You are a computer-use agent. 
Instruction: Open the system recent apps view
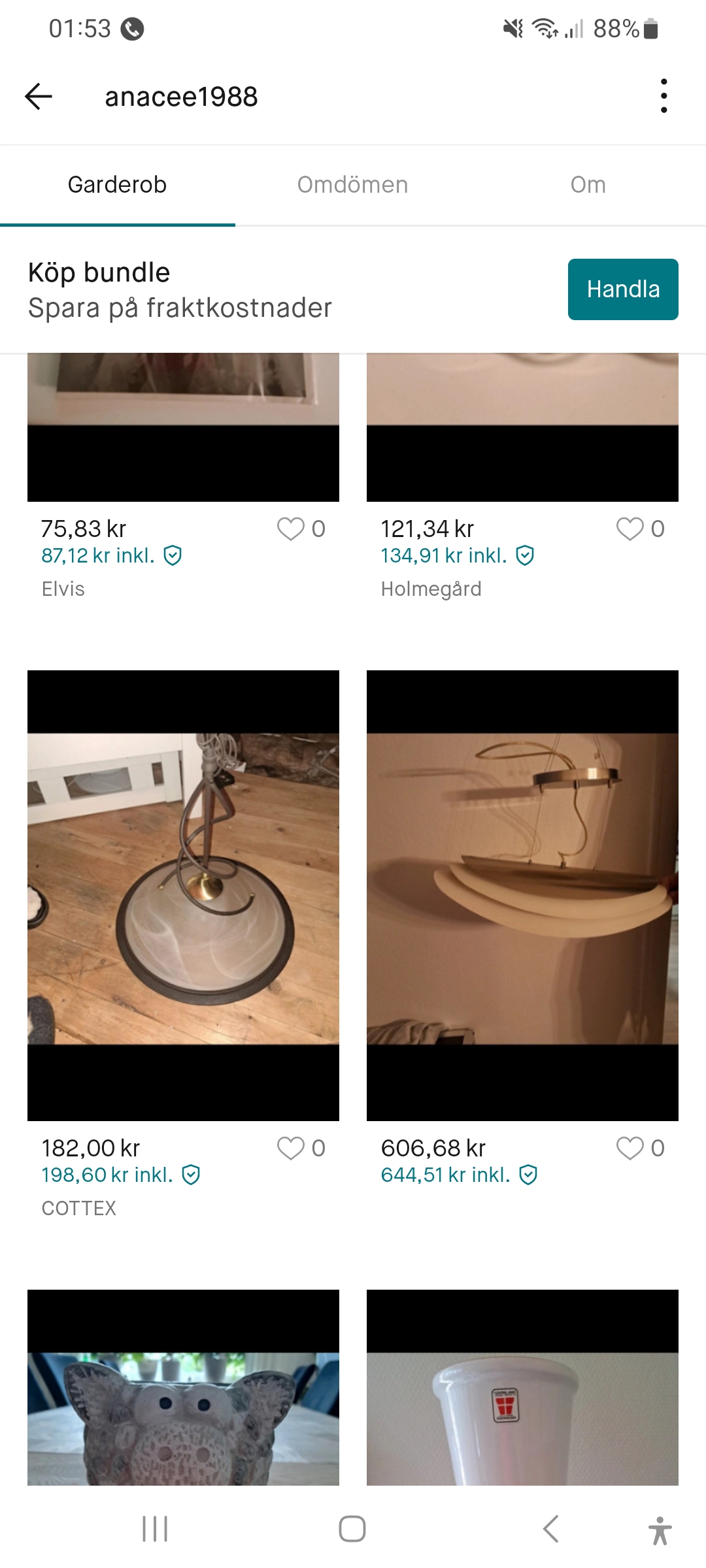click(155, 1529)
